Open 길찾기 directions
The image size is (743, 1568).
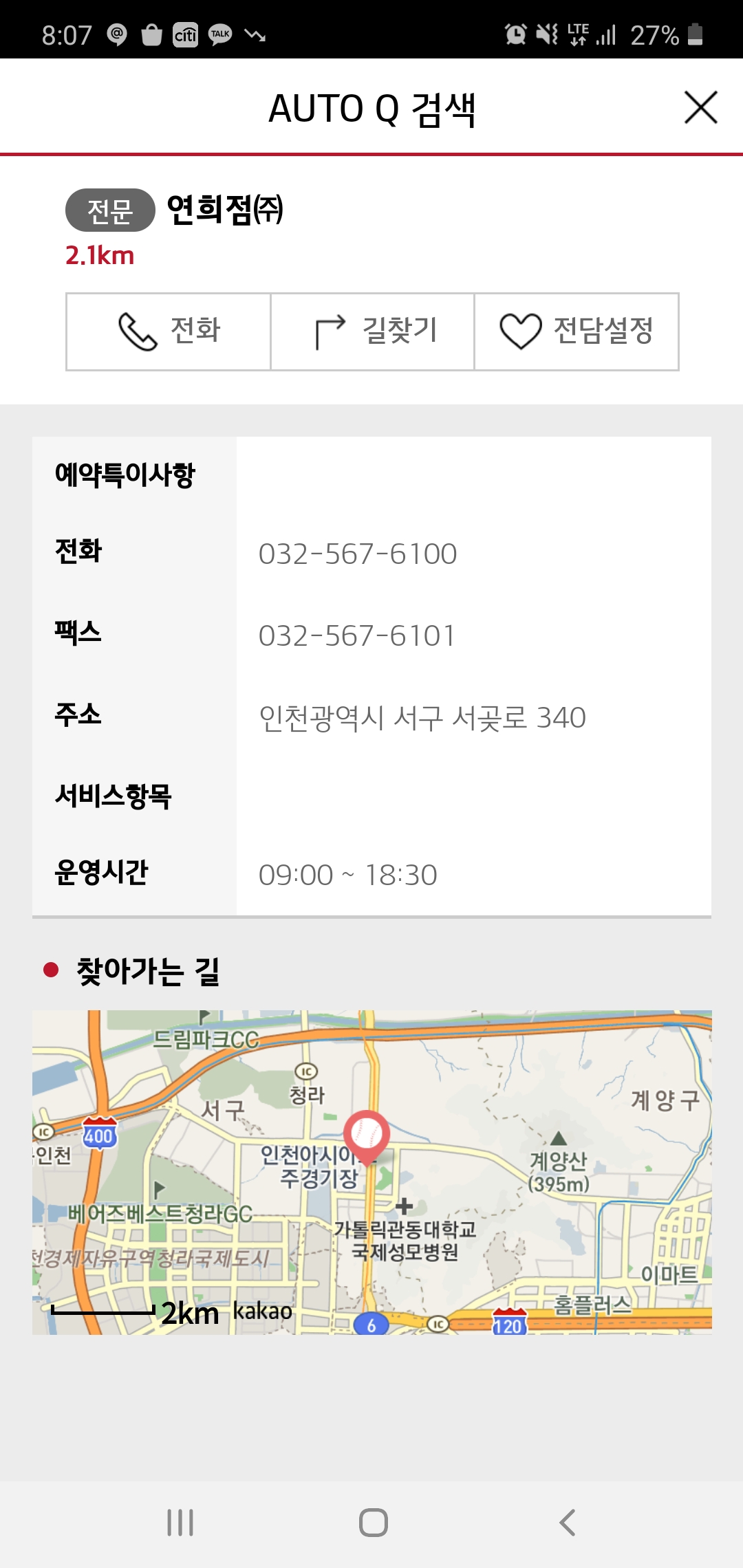(372, 331)
